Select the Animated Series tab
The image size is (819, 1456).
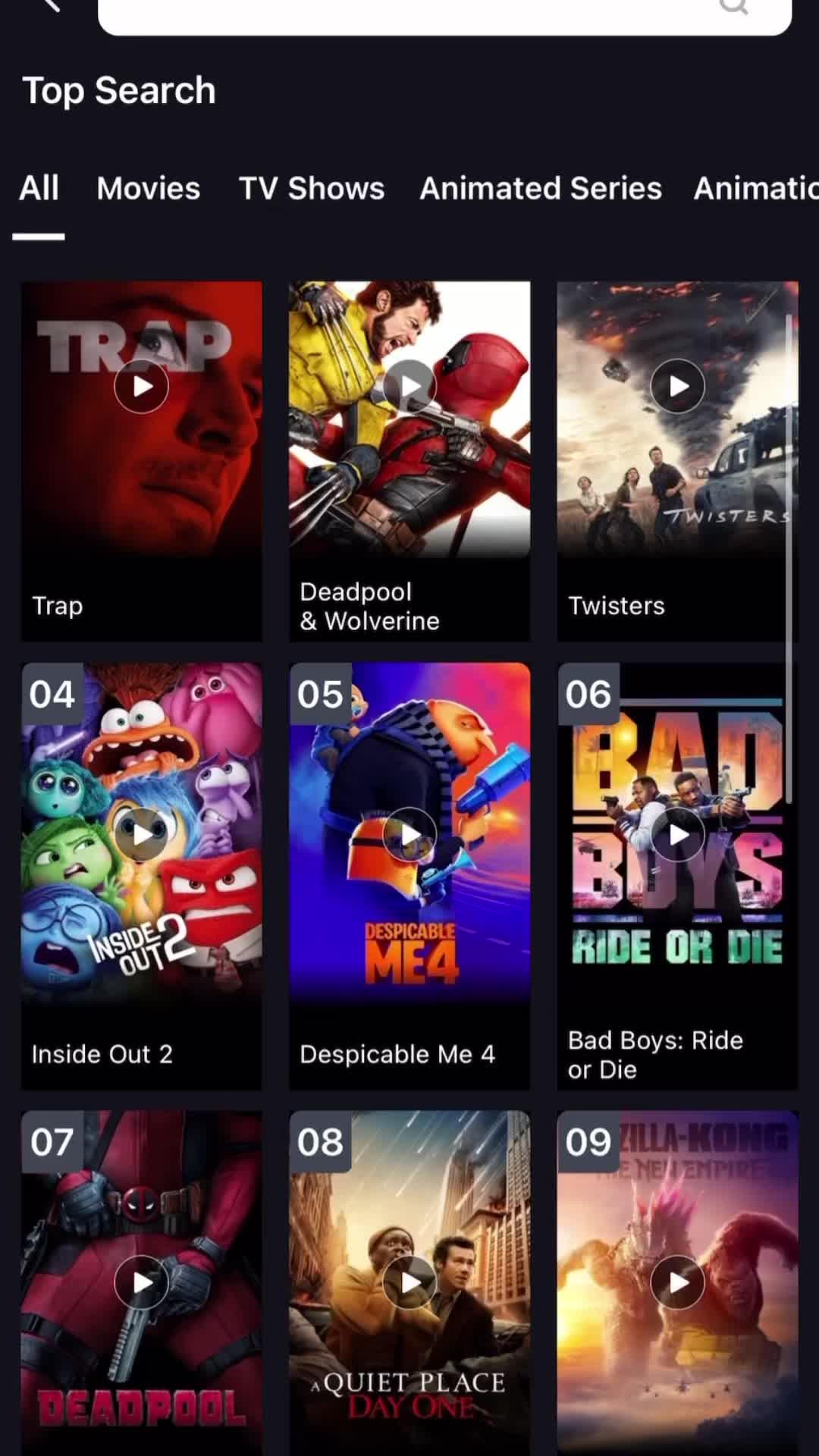click(540, 188)
